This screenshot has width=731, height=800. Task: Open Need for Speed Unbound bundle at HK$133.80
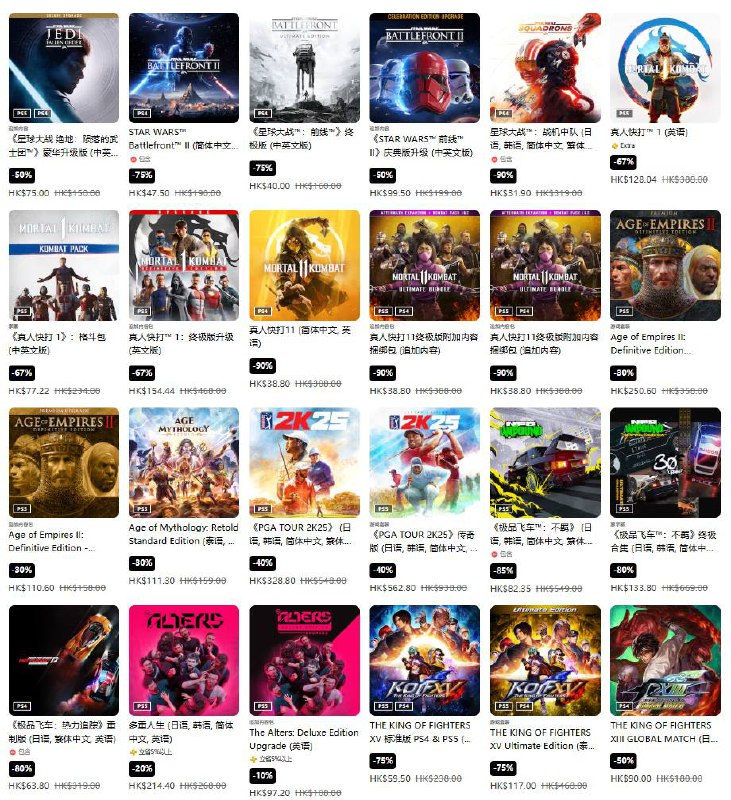665,462
